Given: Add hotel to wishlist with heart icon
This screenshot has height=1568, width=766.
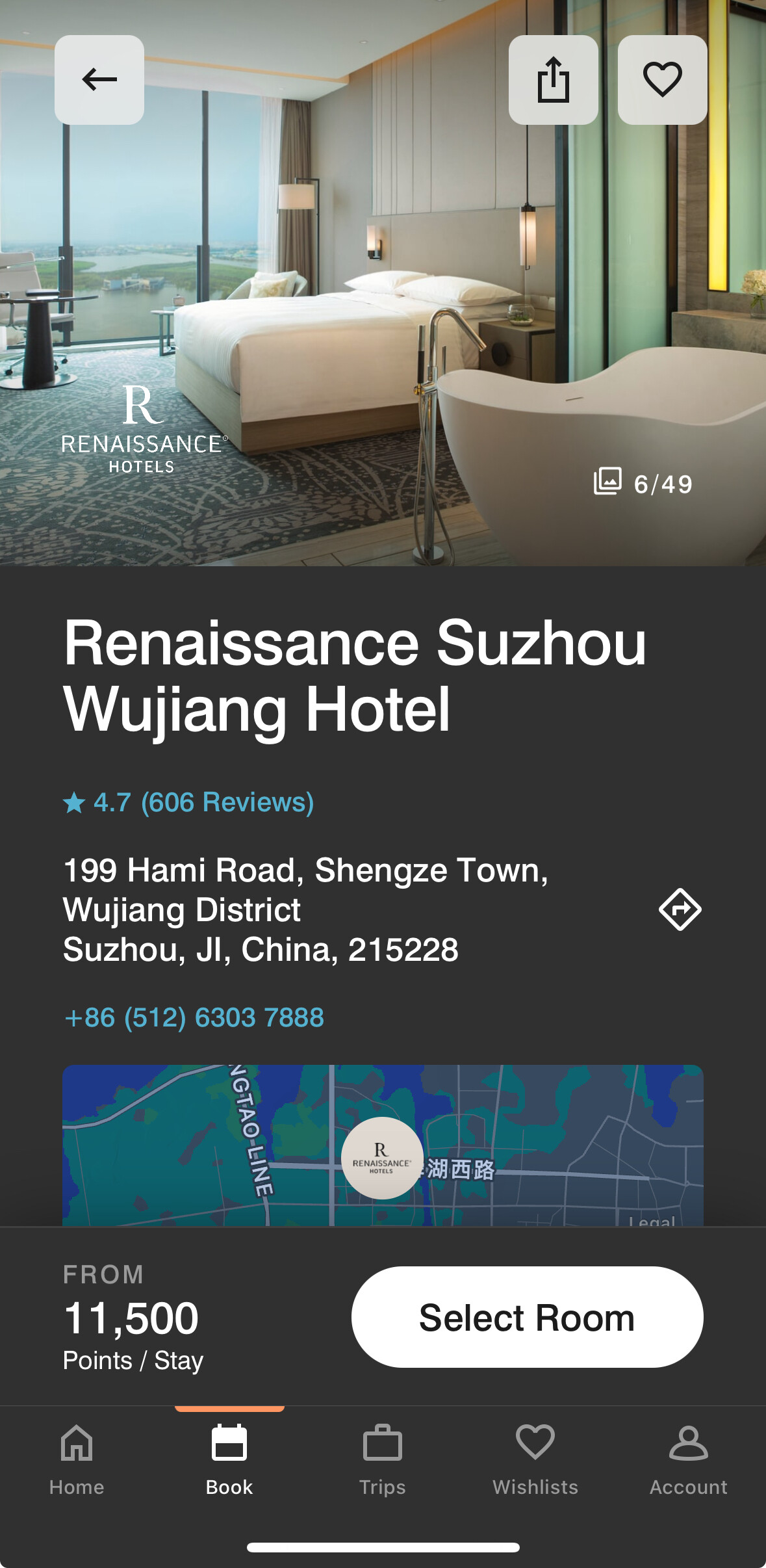Looking at the screenshot, I should (663, 80).
